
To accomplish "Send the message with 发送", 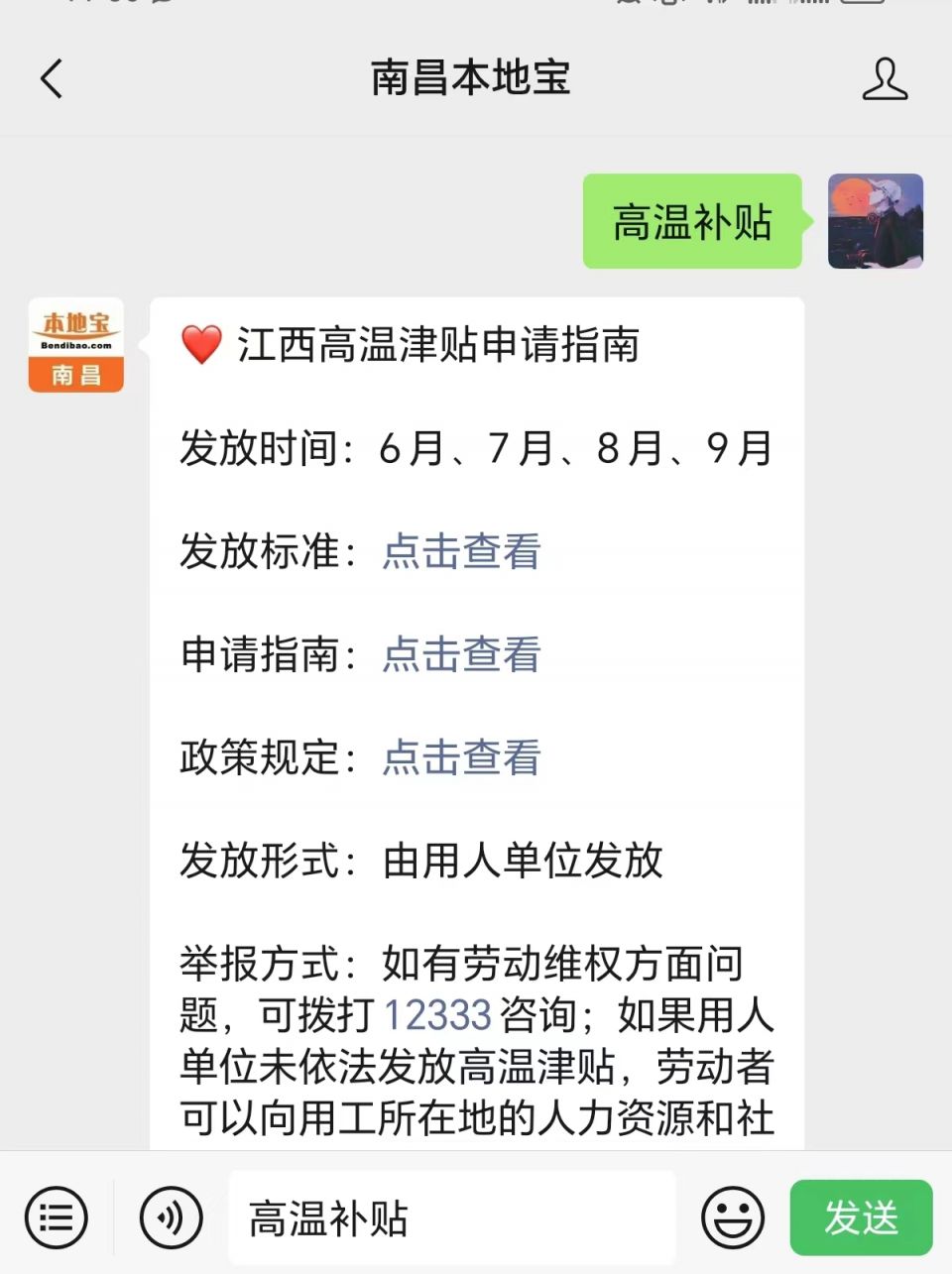I will point(861,1217).
